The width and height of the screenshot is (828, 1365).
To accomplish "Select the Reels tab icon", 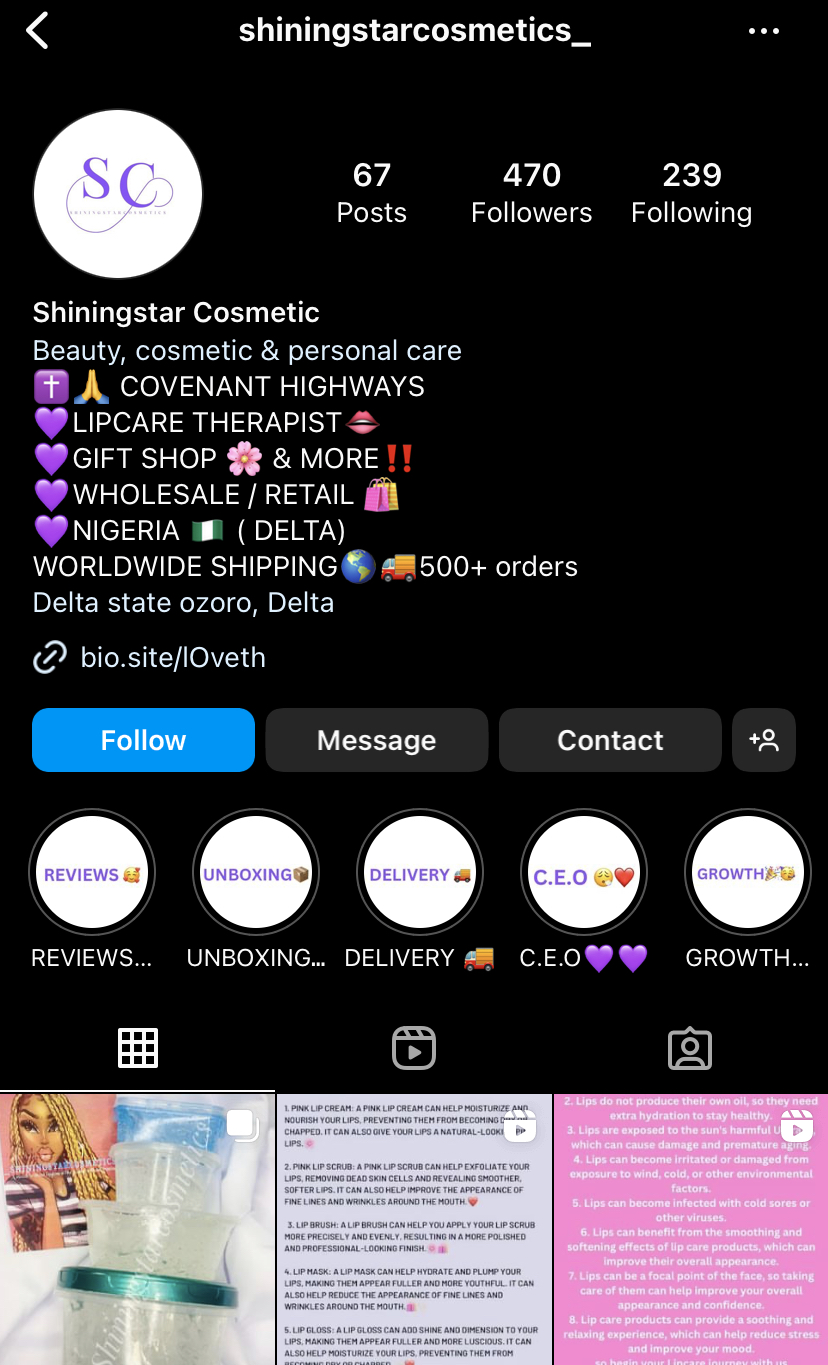I will (414, 1047).
